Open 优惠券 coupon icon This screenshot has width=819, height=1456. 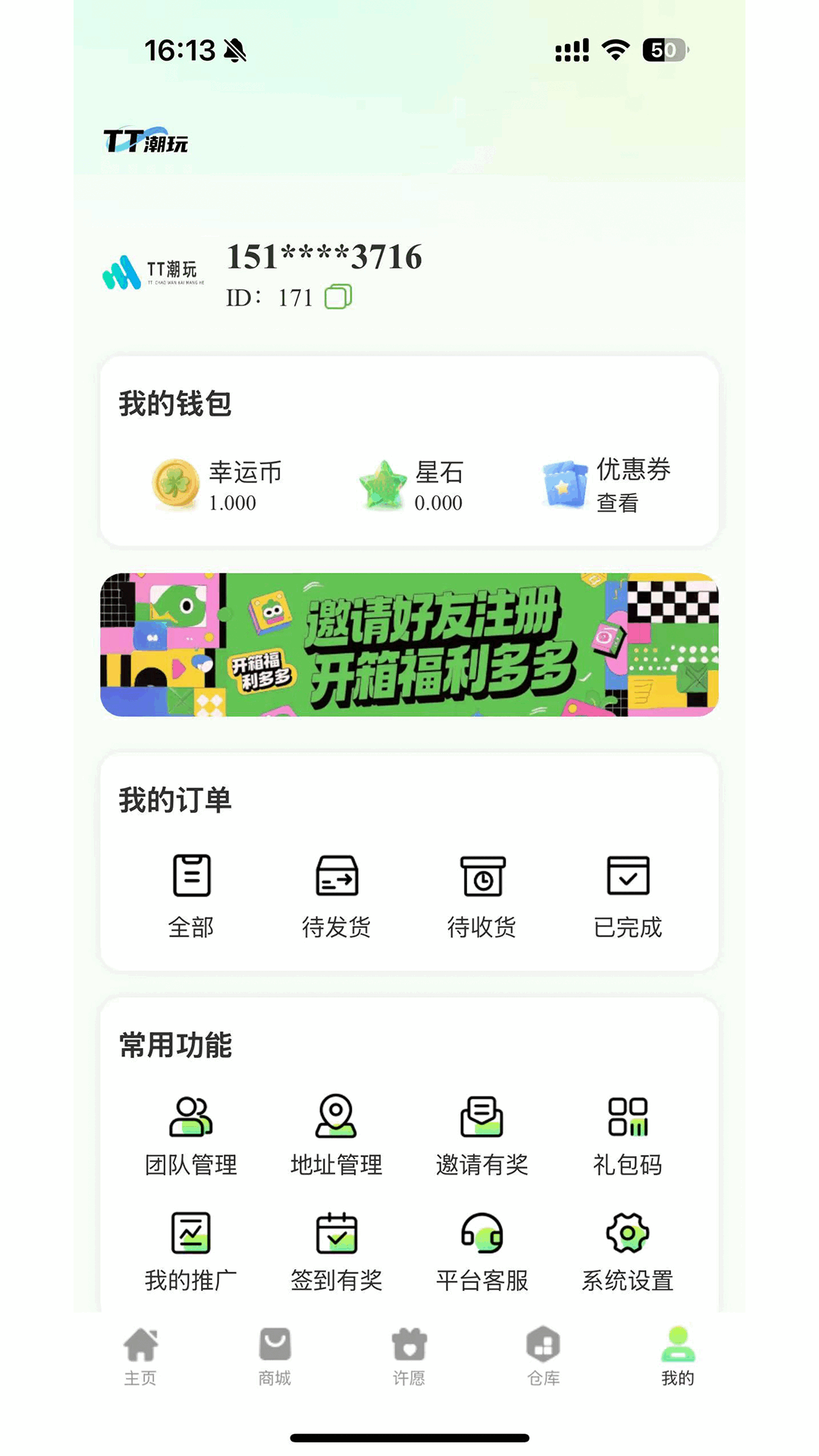tap(564, 485)
